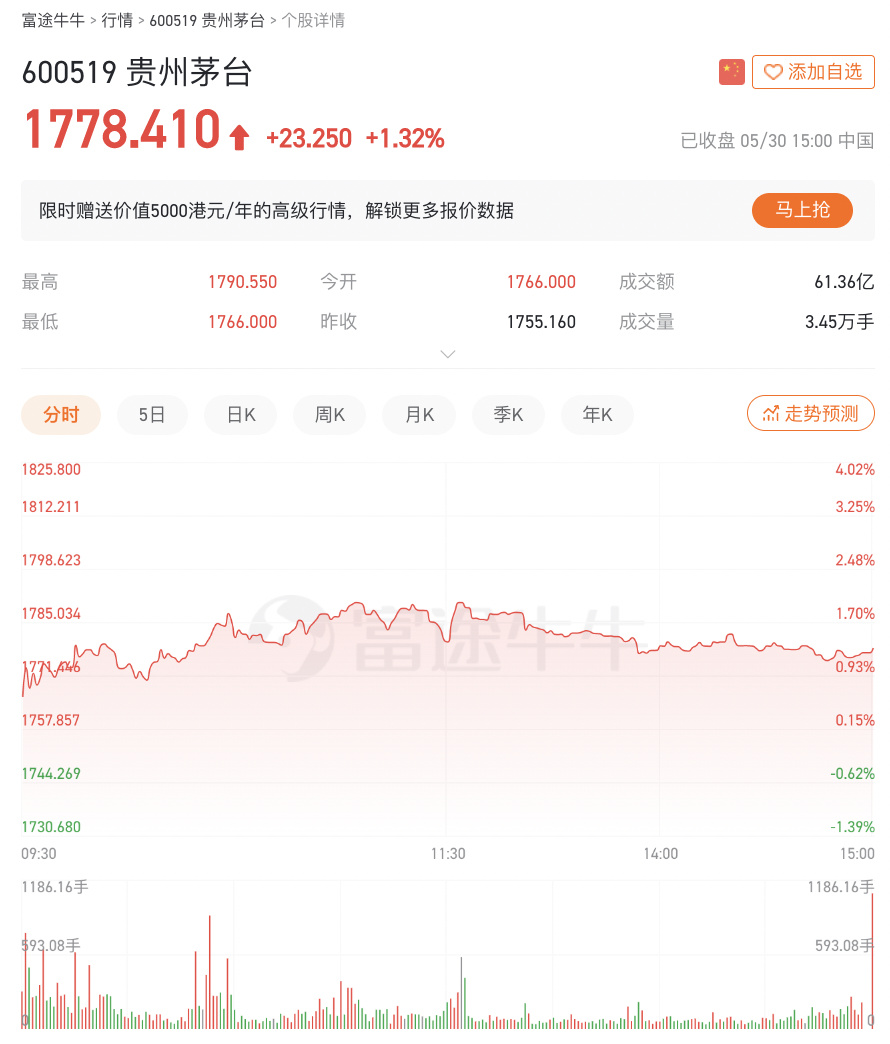Select the 分时 intraday chart view
The height and width of the screenshot is (1044, 890).
61,414
